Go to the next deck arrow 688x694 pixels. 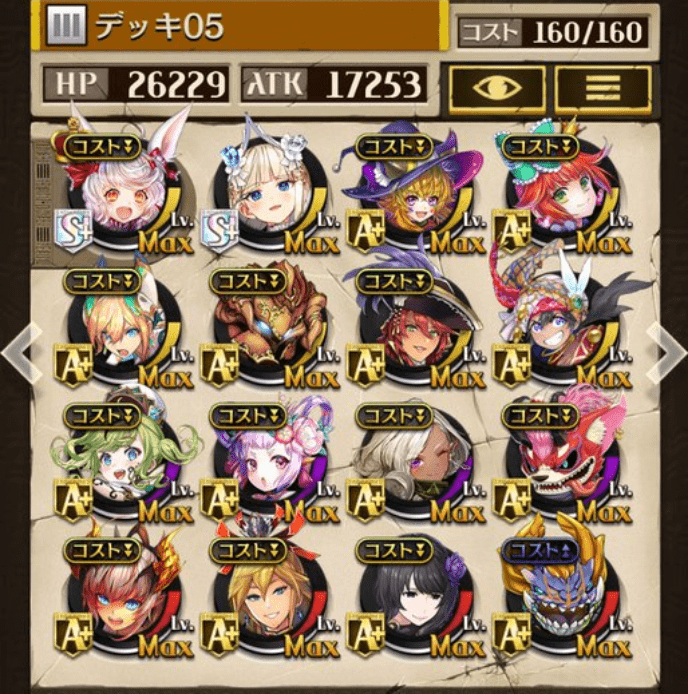point(667,352)
